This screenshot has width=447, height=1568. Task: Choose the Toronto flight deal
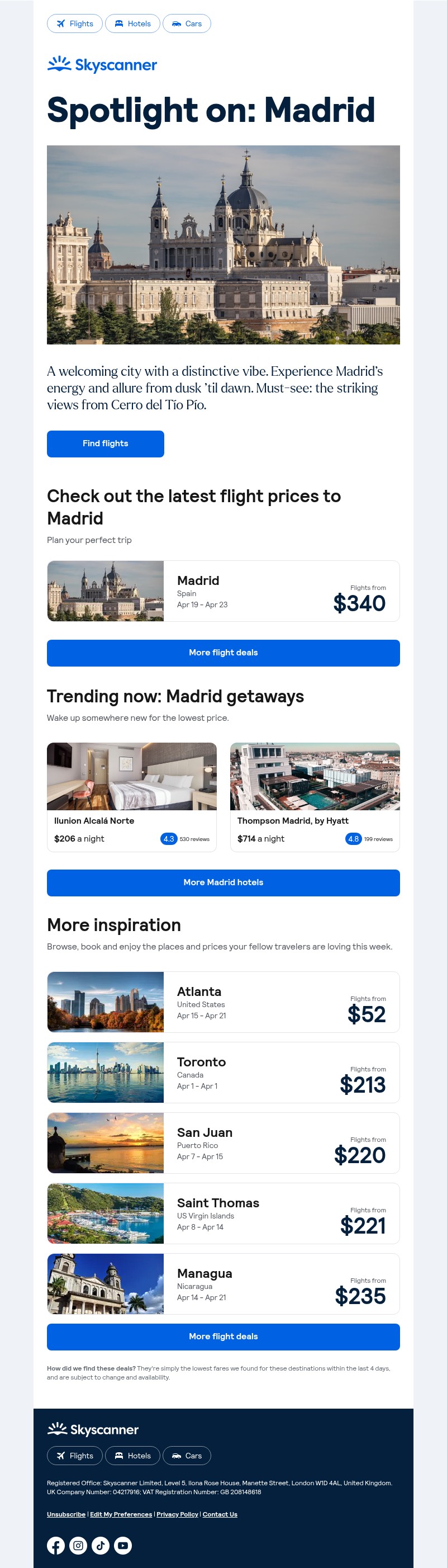point(223,1073)
